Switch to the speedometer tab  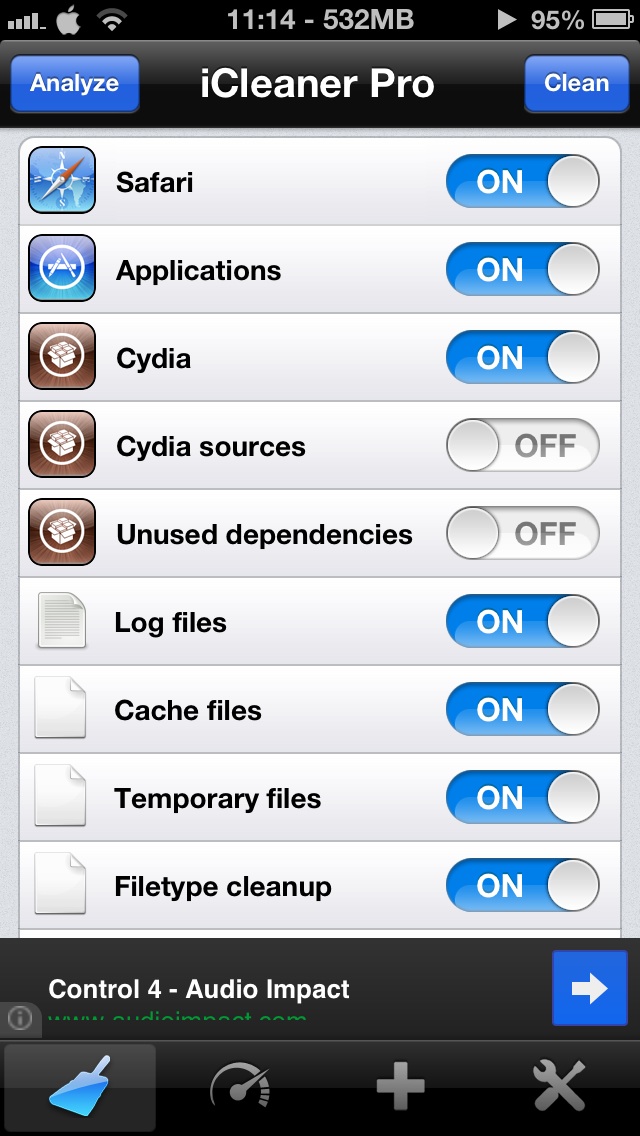(240, 1085)
